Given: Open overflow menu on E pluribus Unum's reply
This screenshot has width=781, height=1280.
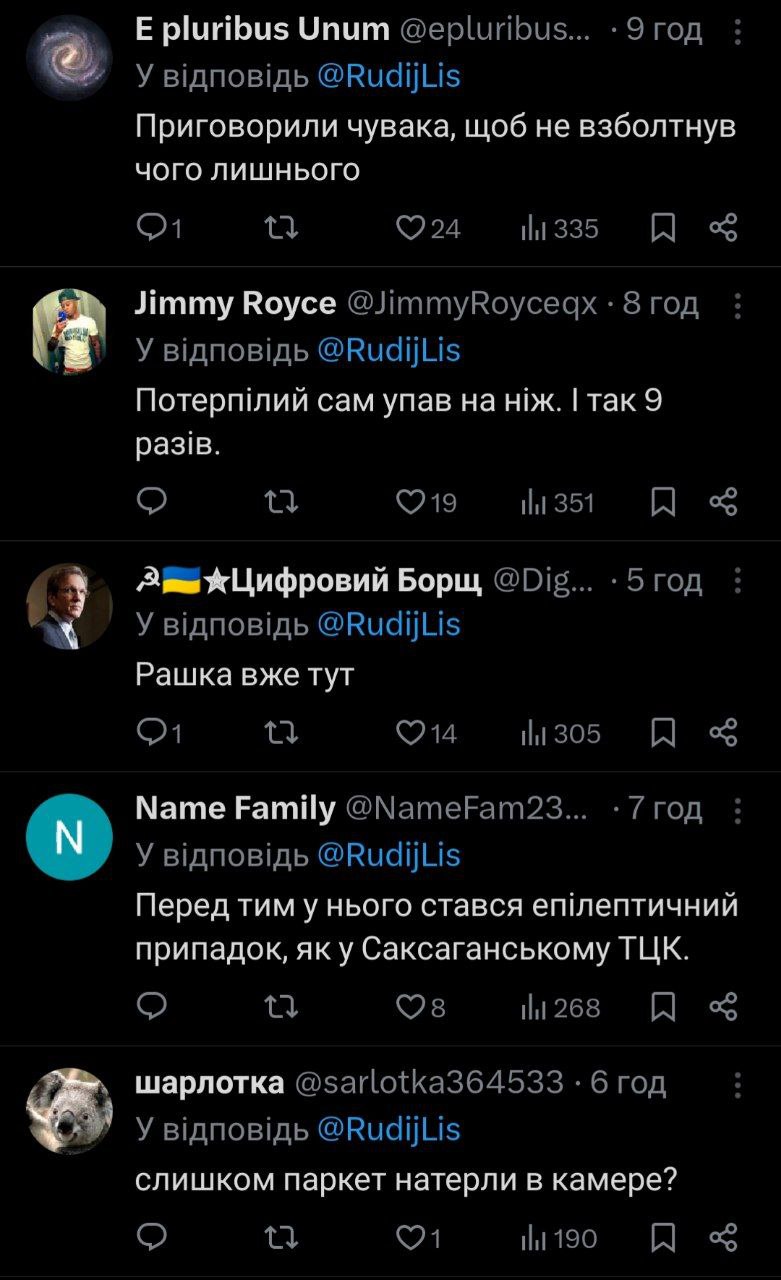Looking at the screenshot, I should coord(738,33).
